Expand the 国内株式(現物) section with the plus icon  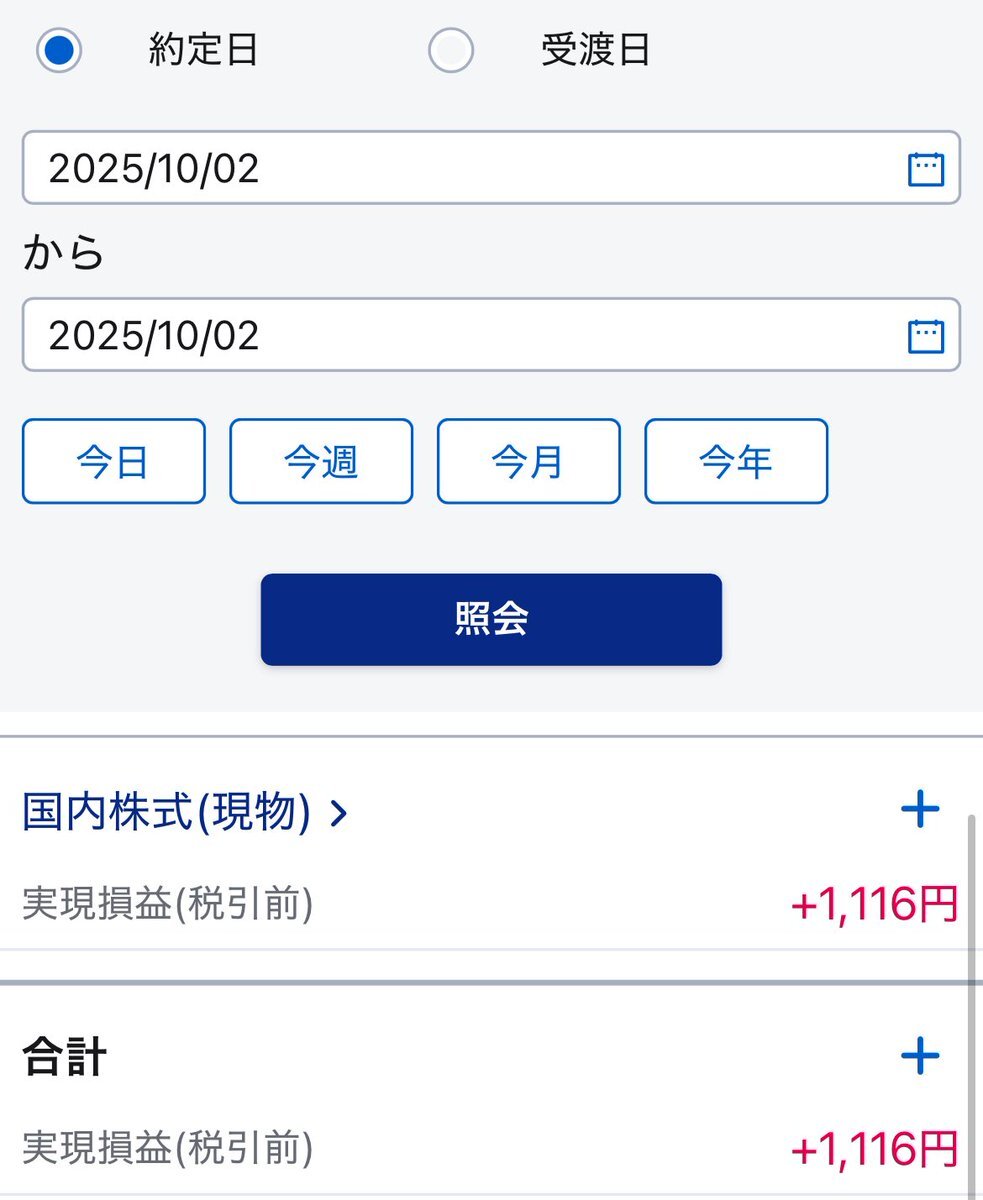[x=920, y=809]
